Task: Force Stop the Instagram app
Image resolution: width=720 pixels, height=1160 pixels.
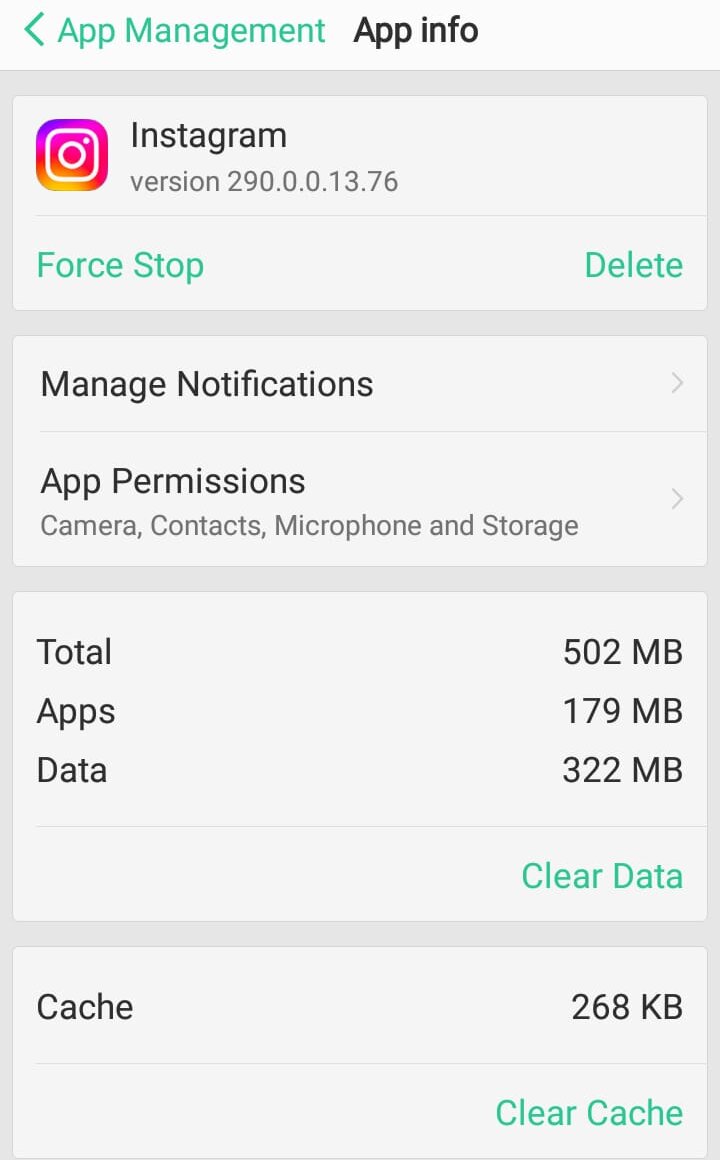Action: pyautogui.click(x=120, y=266)
